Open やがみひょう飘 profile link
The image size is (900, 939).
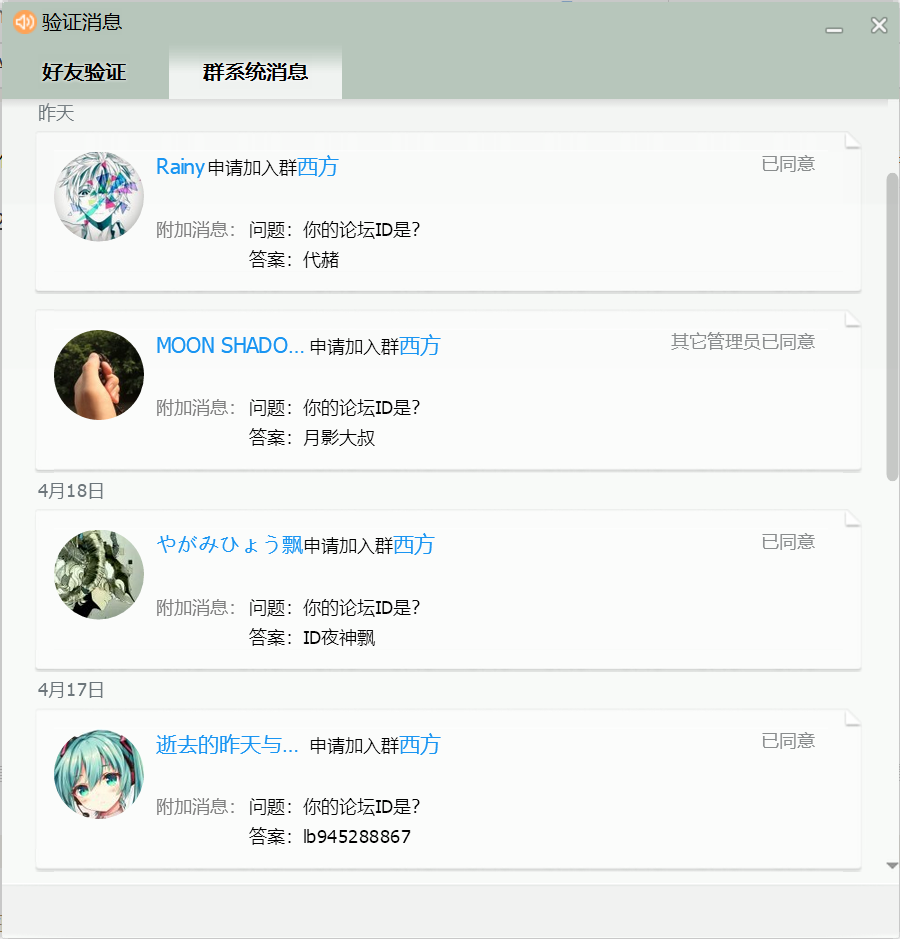(x=229, y=545)
